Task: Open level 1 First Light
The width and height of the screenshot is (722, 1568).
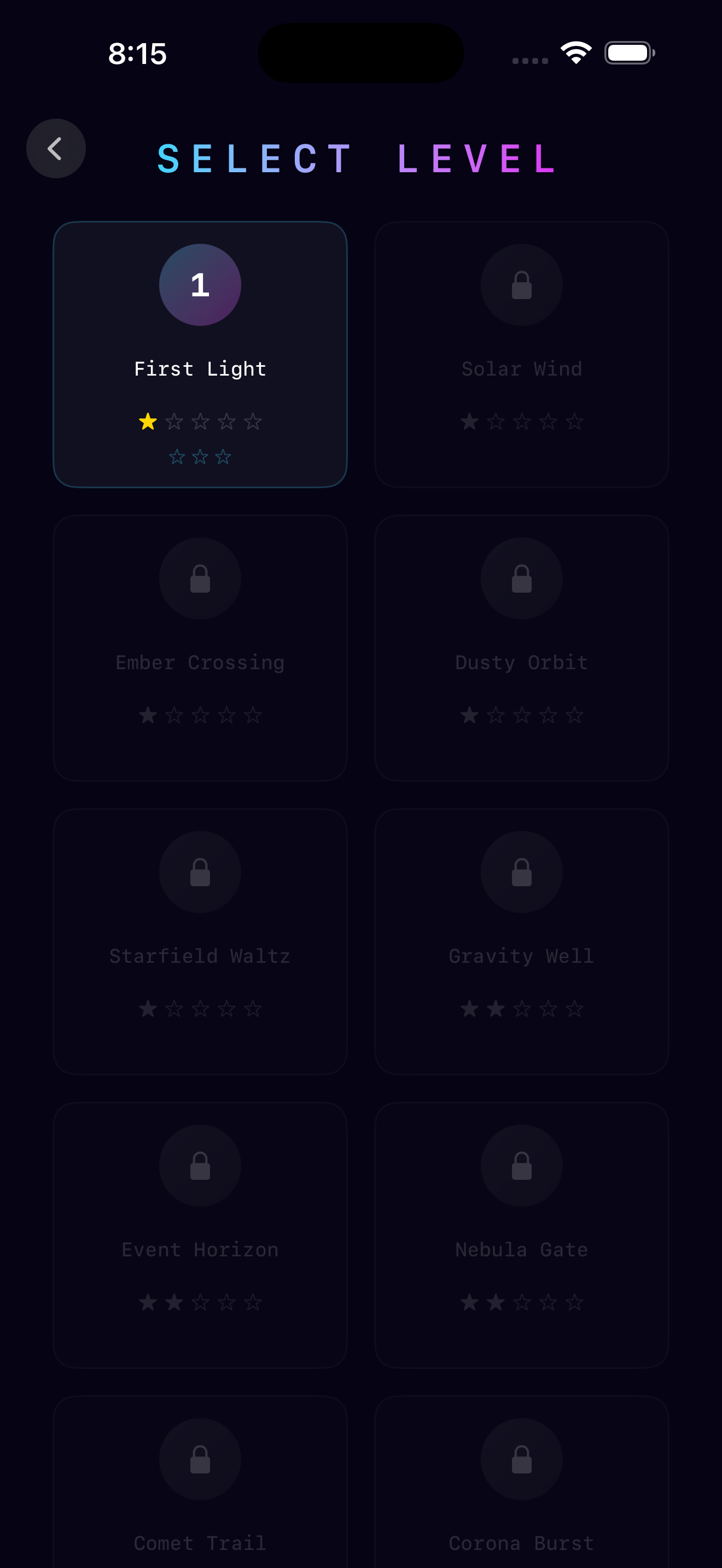Action: (200, 354)
